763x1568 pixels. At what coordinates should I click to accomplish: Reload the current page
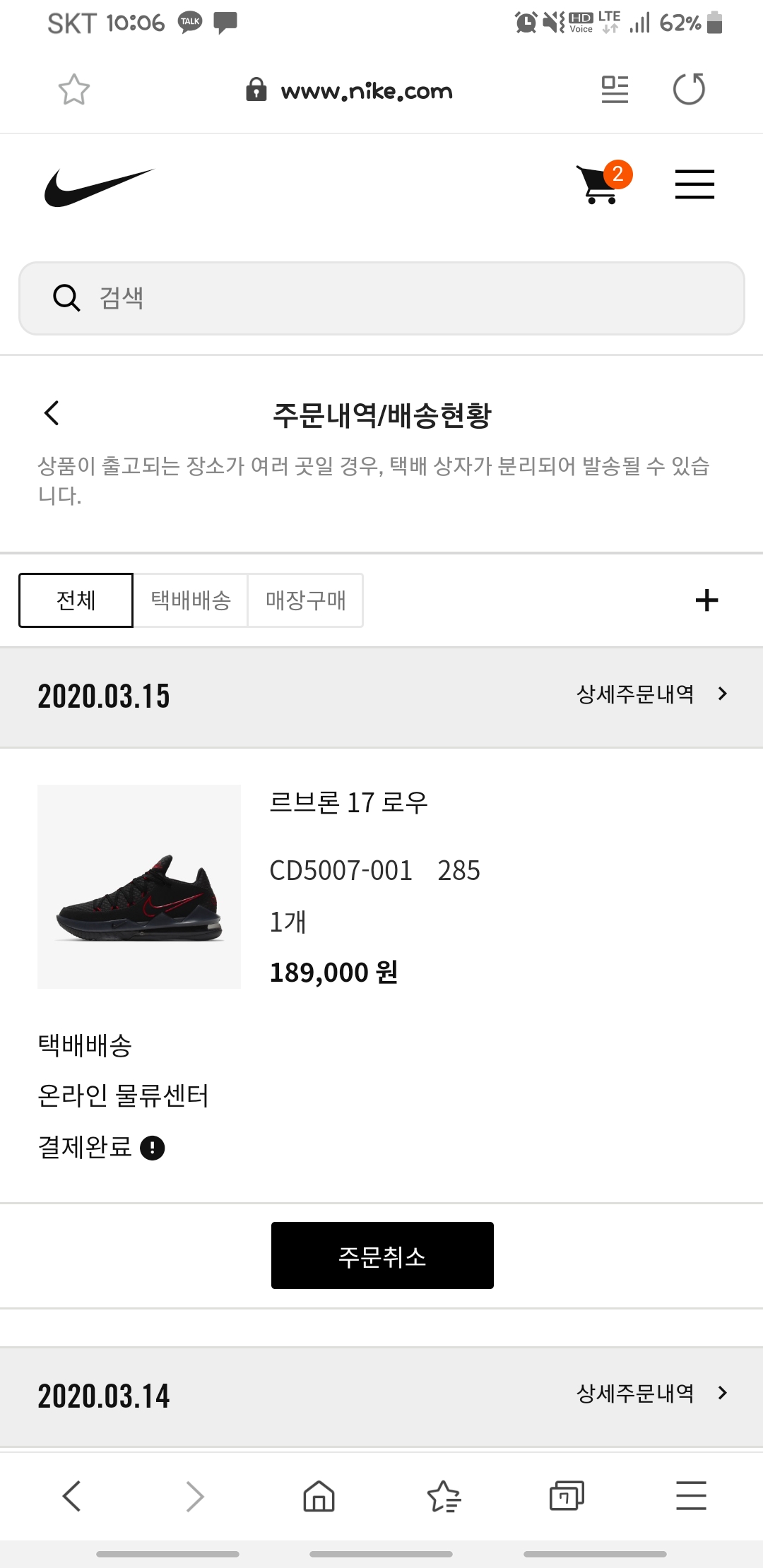click(x=689, y=89)
